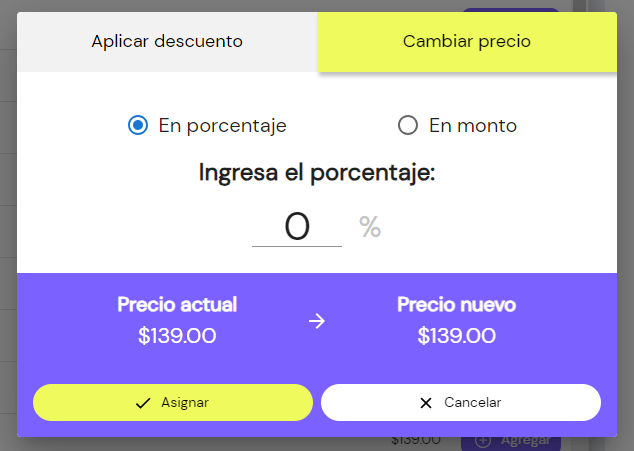
Task: Select the En monto radio button
Action: tap(408, 126)
